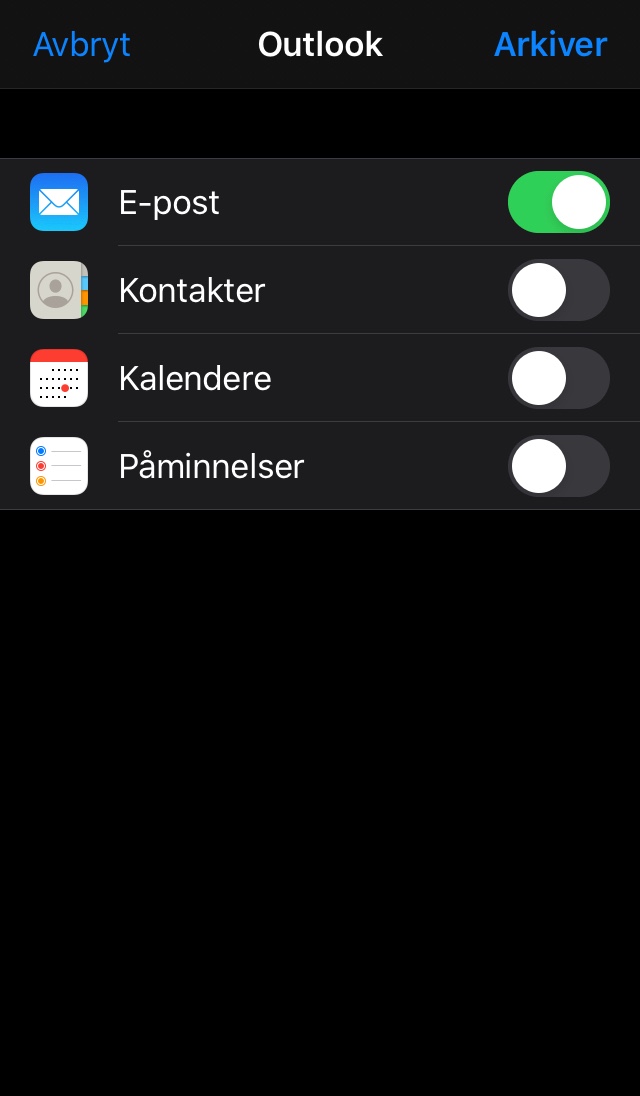Enable the Kontakter sync switch
640x1096 pixels.
[558, 290]
